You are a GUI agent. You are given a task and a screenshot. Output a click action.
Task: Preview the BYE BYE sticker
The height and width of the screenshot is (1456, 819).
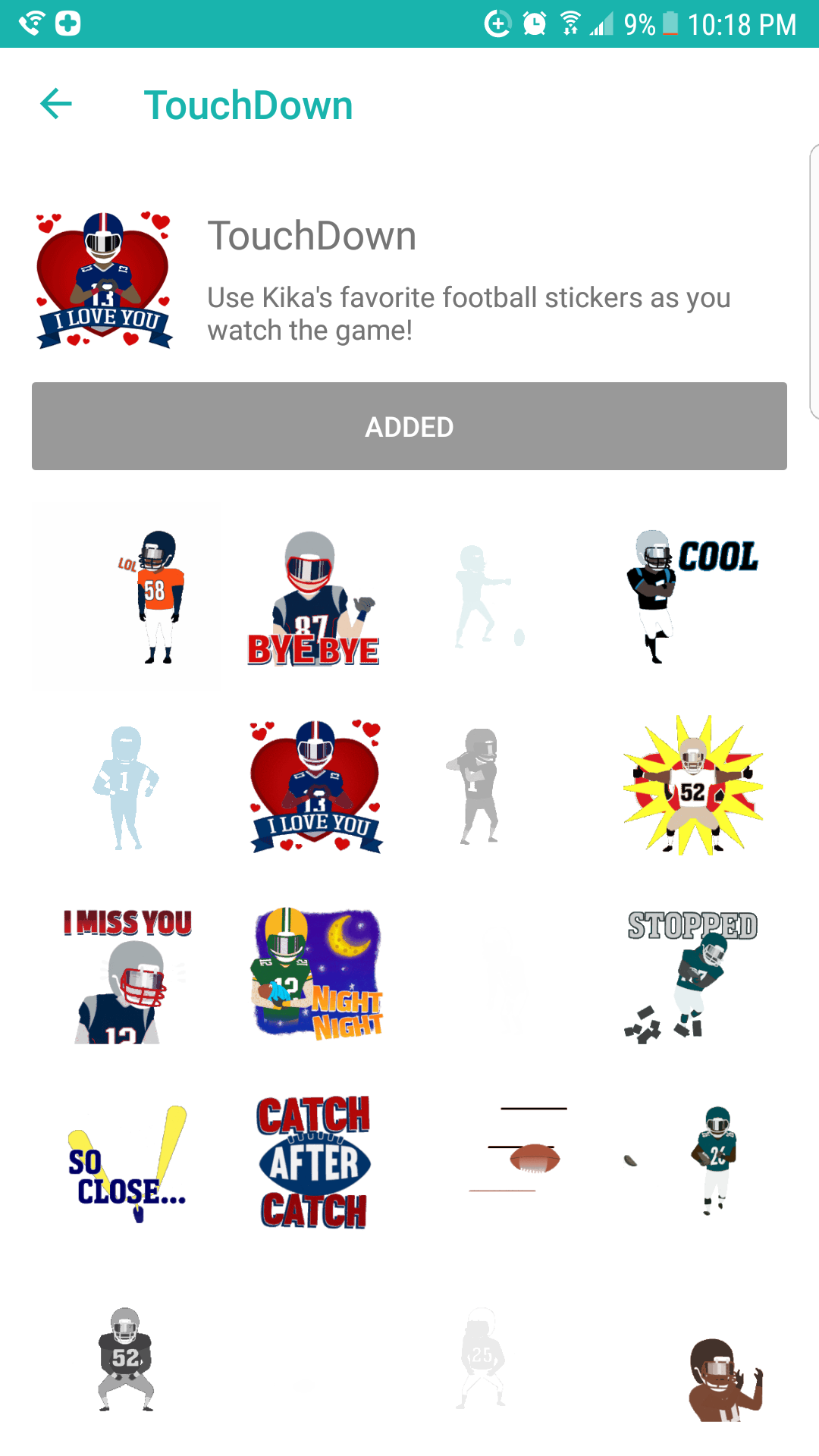tap(314, 599)
